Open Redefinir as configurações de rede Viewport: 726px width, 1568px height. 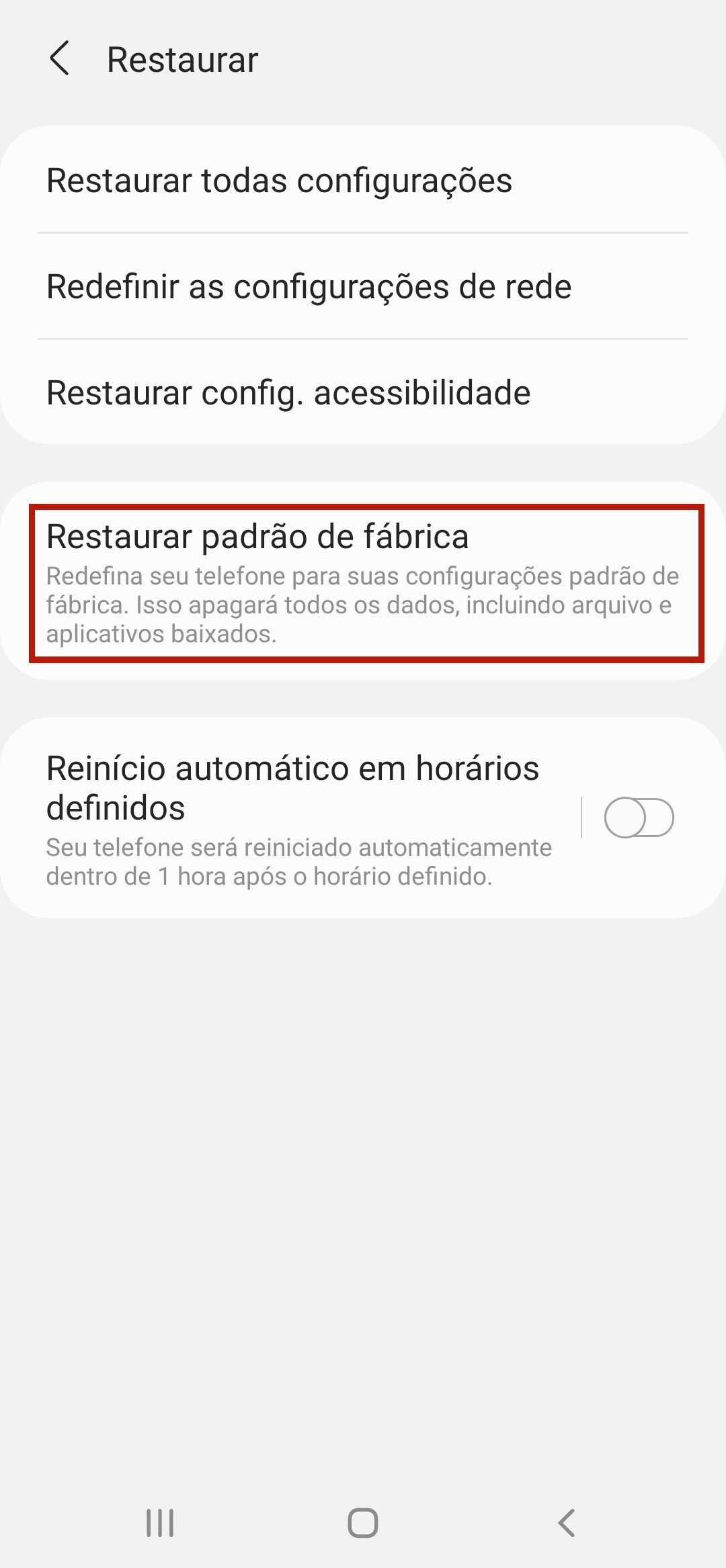[309, 286]
